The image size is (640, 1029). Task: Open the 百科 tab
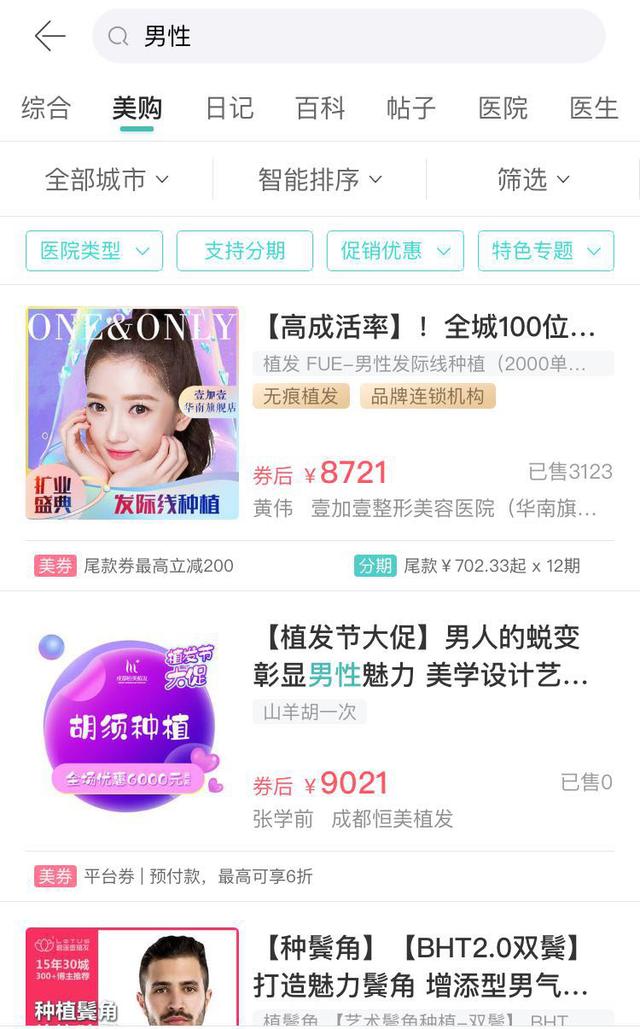(x=320, y=108)
